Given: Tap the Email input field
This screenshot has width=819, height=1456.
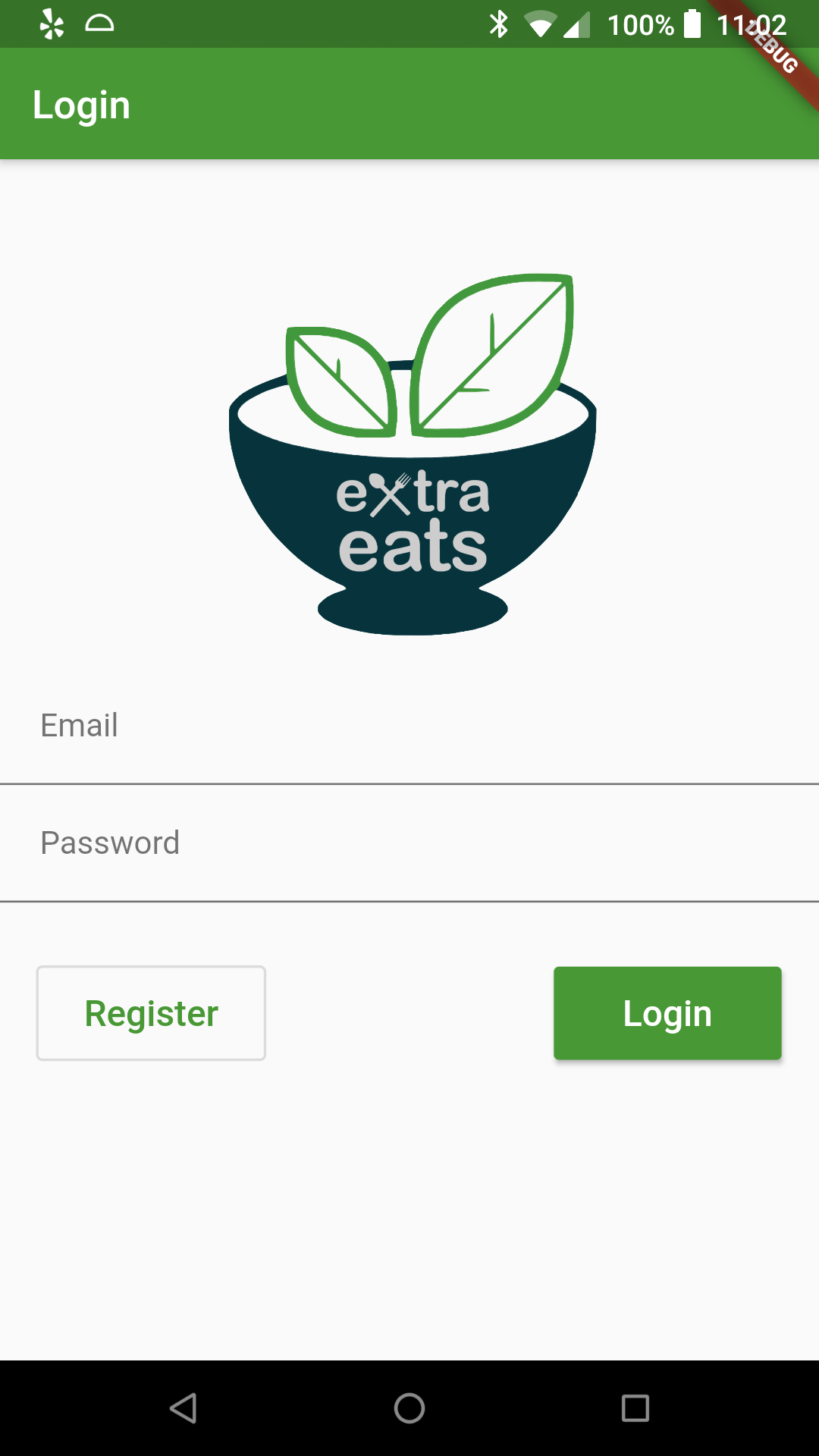Looking at the screenshot, I should click(409, 726).
